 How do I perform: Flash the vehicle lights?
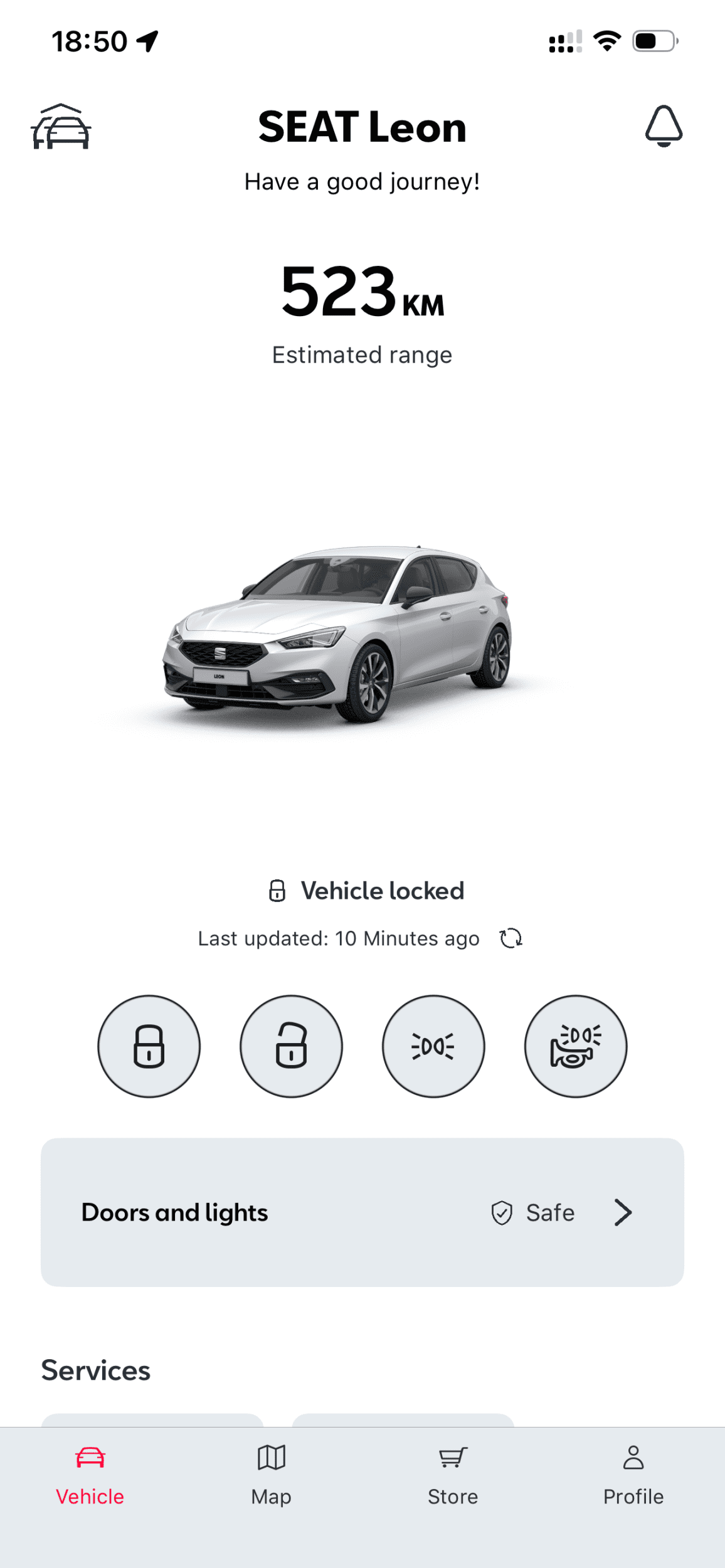433,1046
